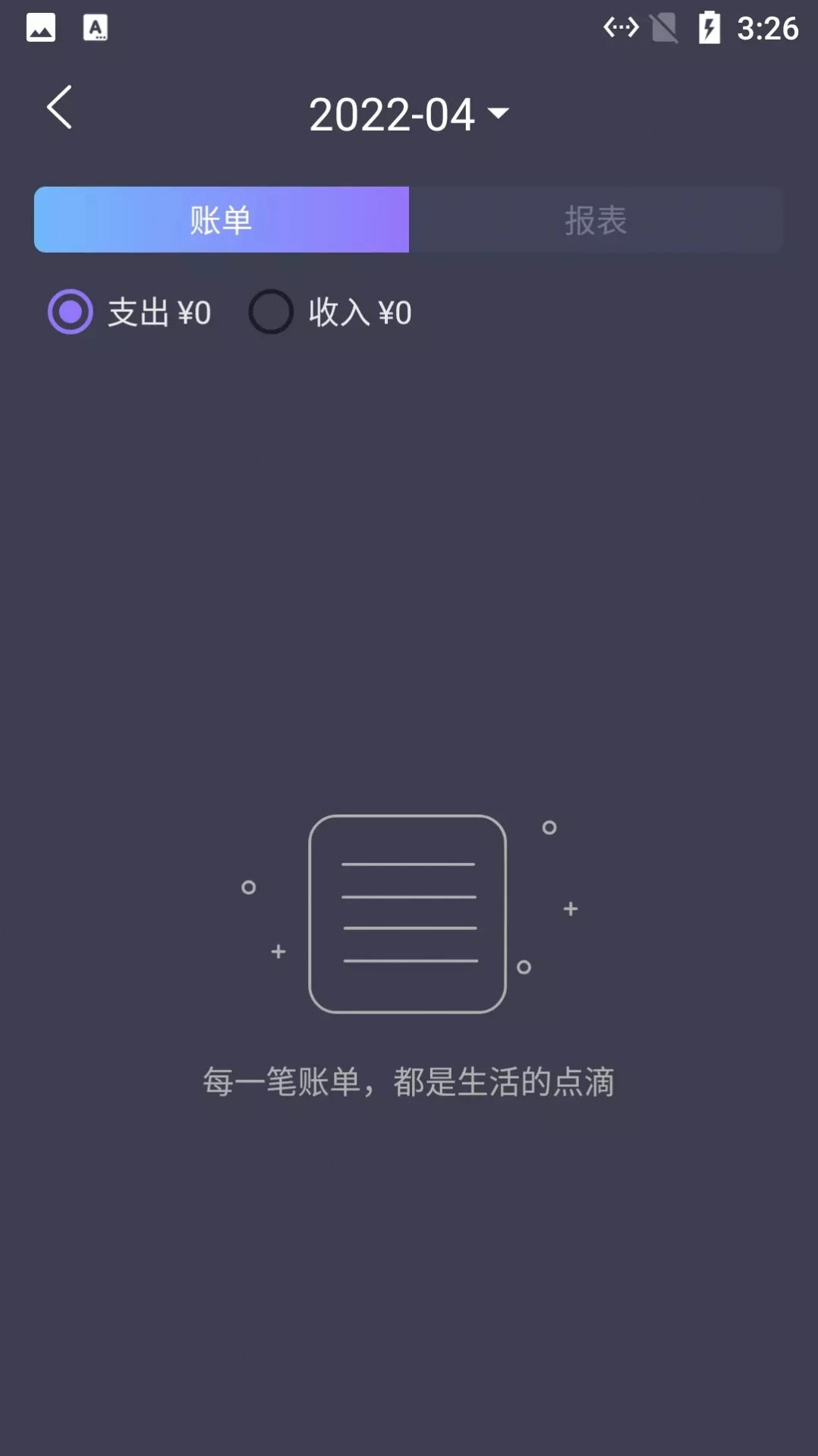Enable income filter by tapping its circle
Screen dimensions: 818x1456
270,312
